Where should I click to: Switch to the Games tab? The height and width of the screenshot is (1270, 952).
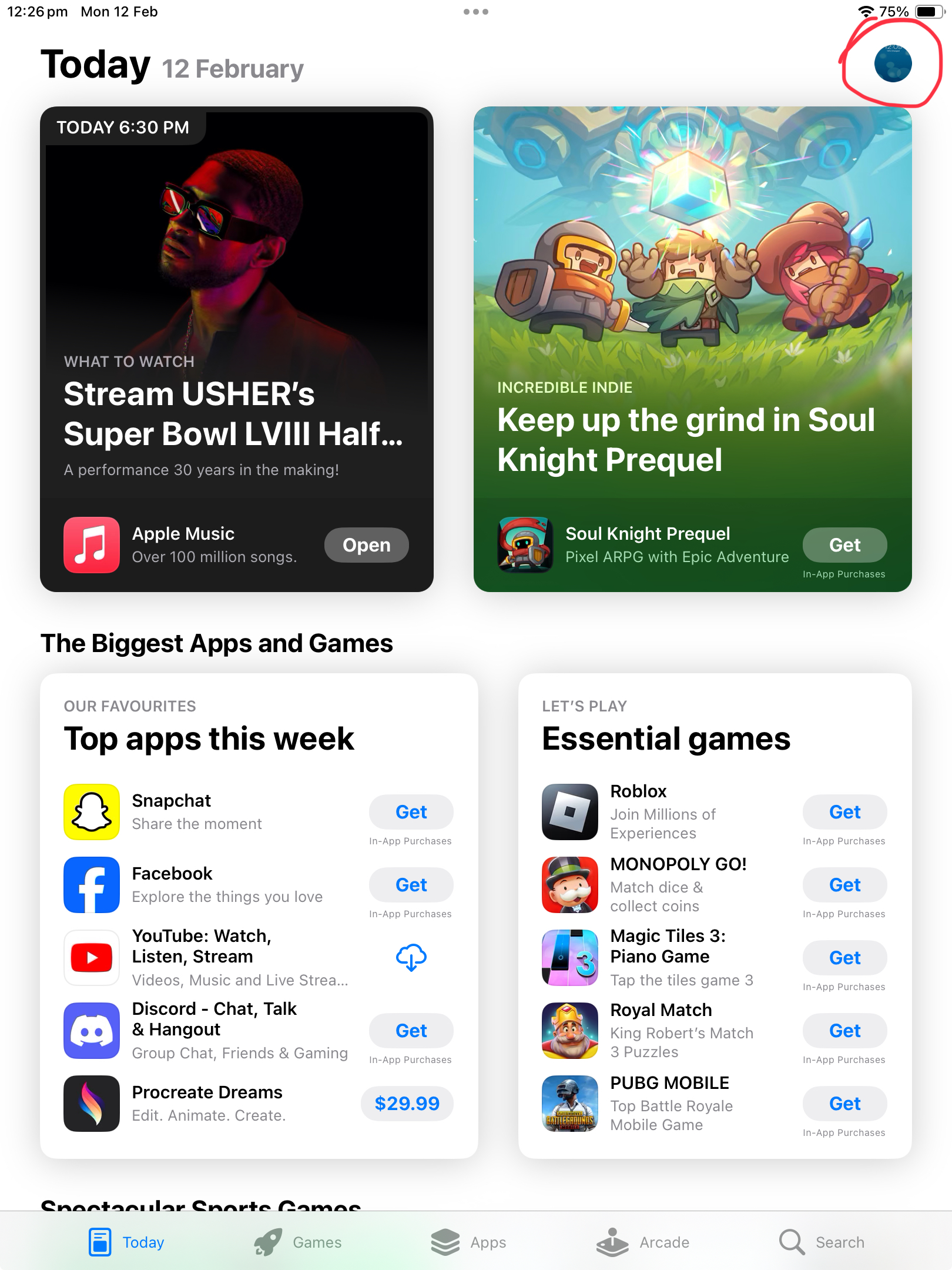pyautogui.click(x=298, y=1242)
